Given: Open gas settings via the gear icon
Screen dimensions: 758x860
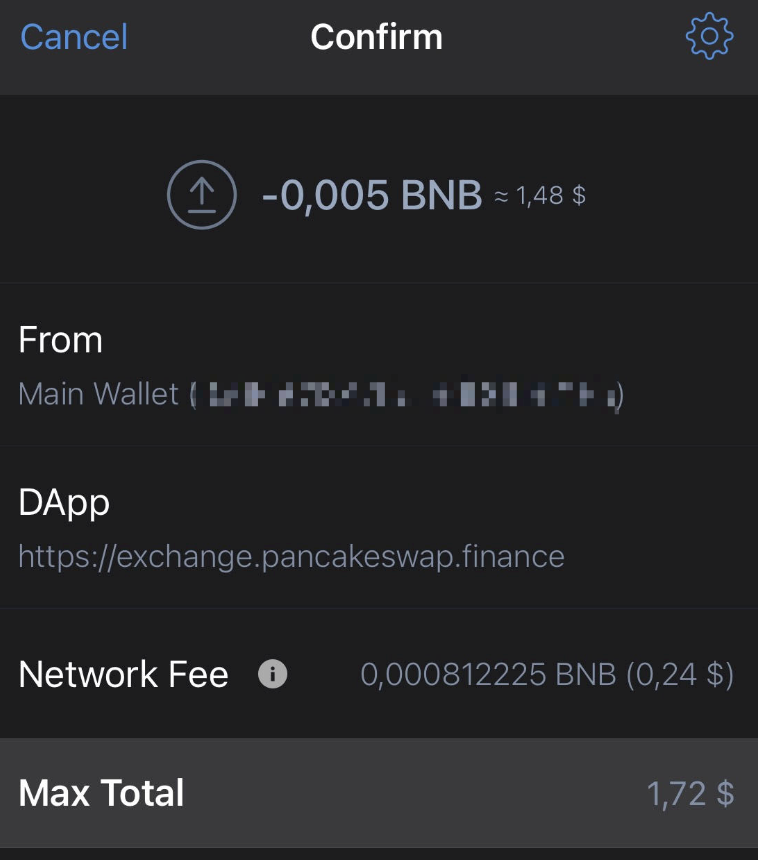Looking at the screenshot, I should [710, 36].
